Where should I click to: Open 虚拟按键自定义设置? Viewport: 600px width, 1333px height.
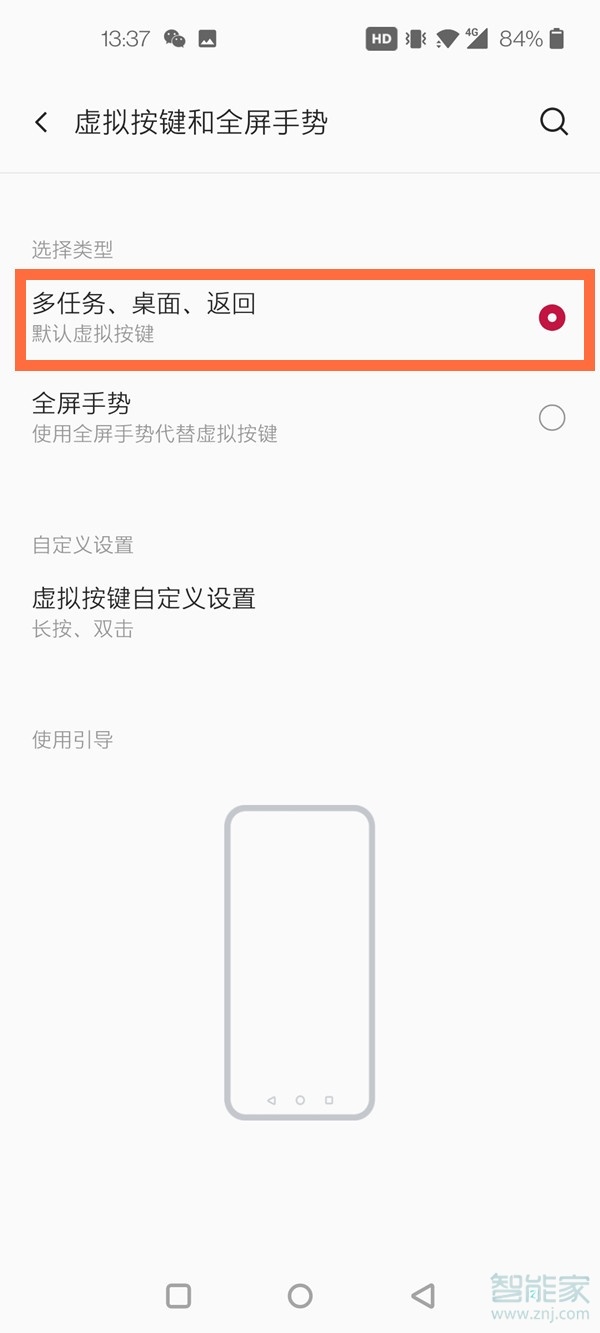pos(300,612)
